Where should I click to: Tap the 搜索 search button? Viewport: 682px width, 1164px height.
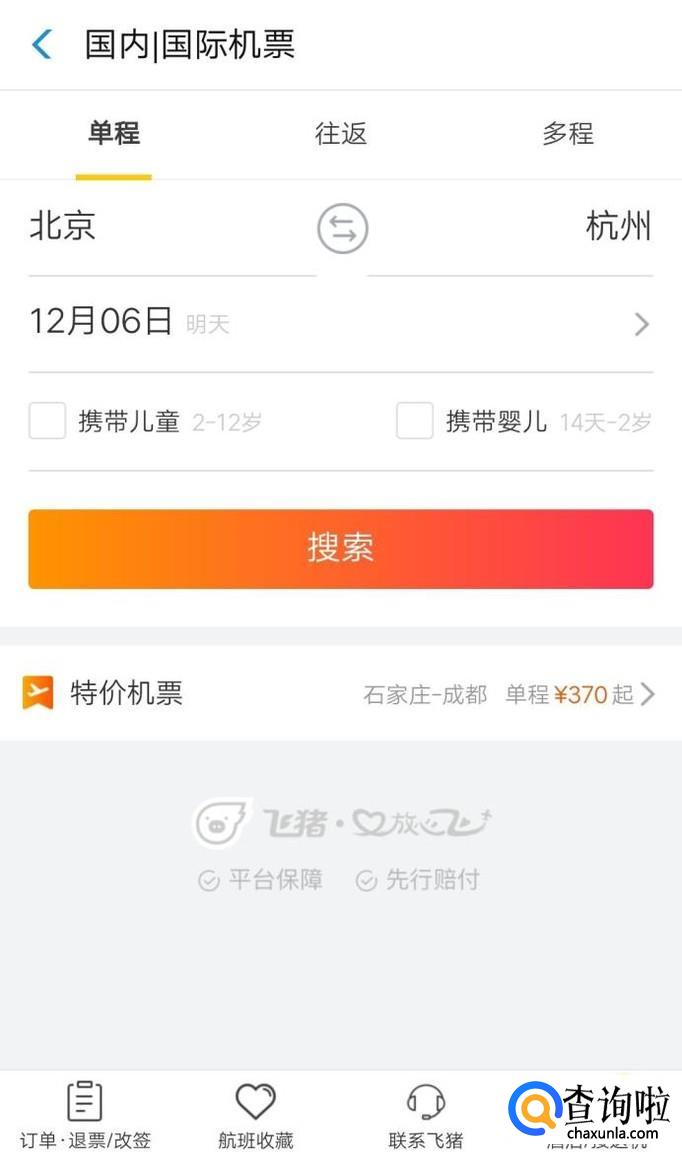(340, 549)
